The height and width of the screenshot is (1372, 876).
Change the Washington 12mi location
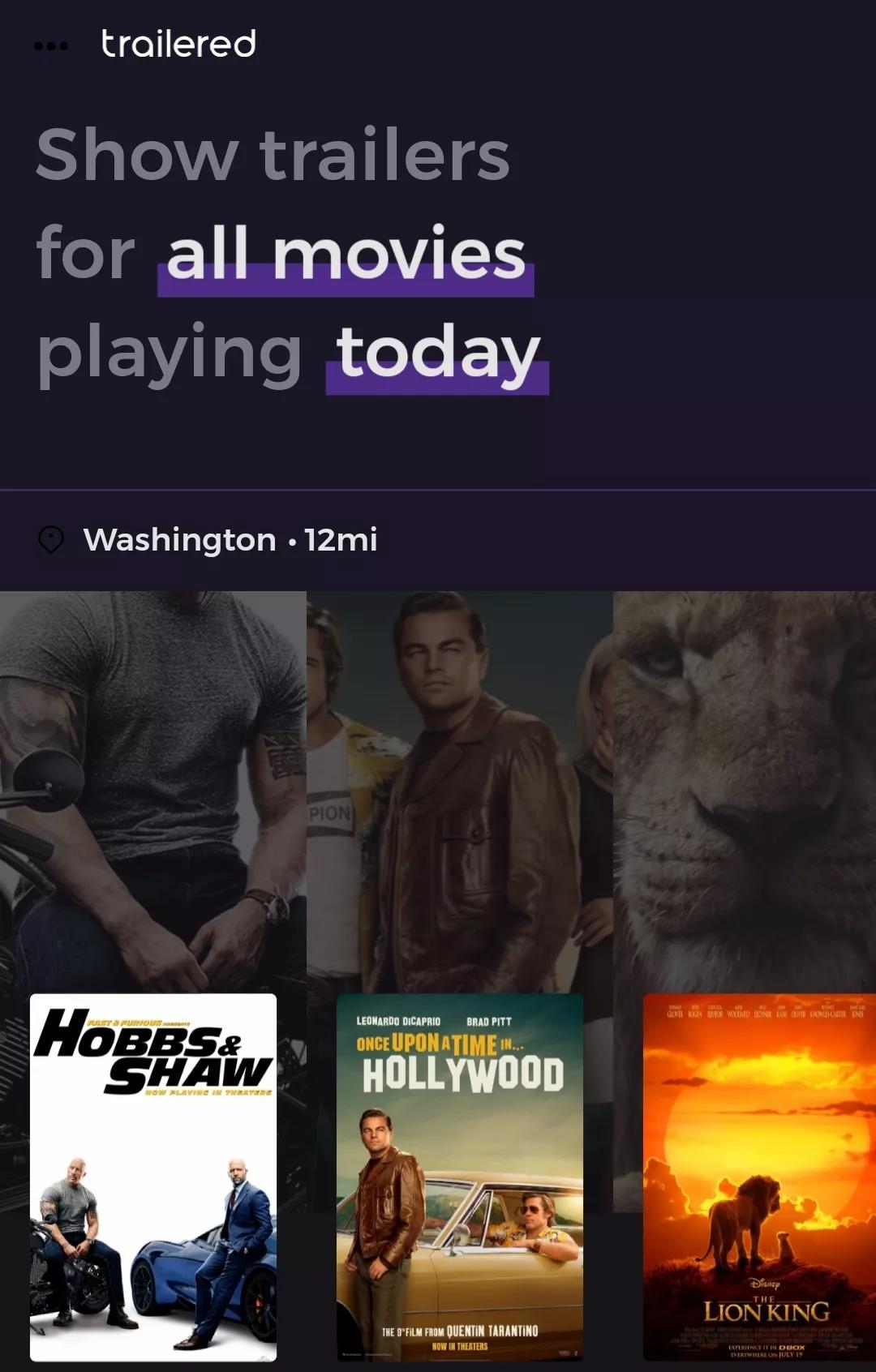click(230, 540)
